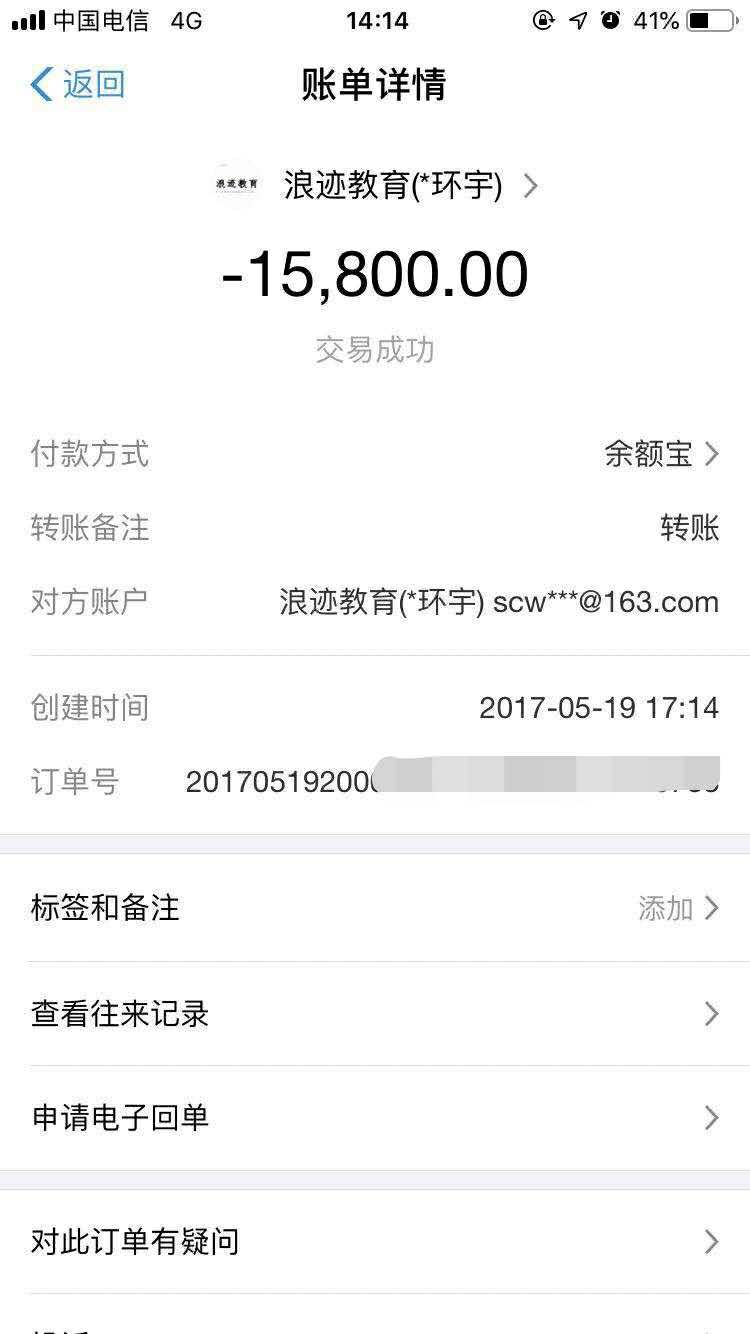This screenshot has height=1334, width=750.
Task: Open the 浪迹教育(*环宇) payee profile
Action: [392, 185]
